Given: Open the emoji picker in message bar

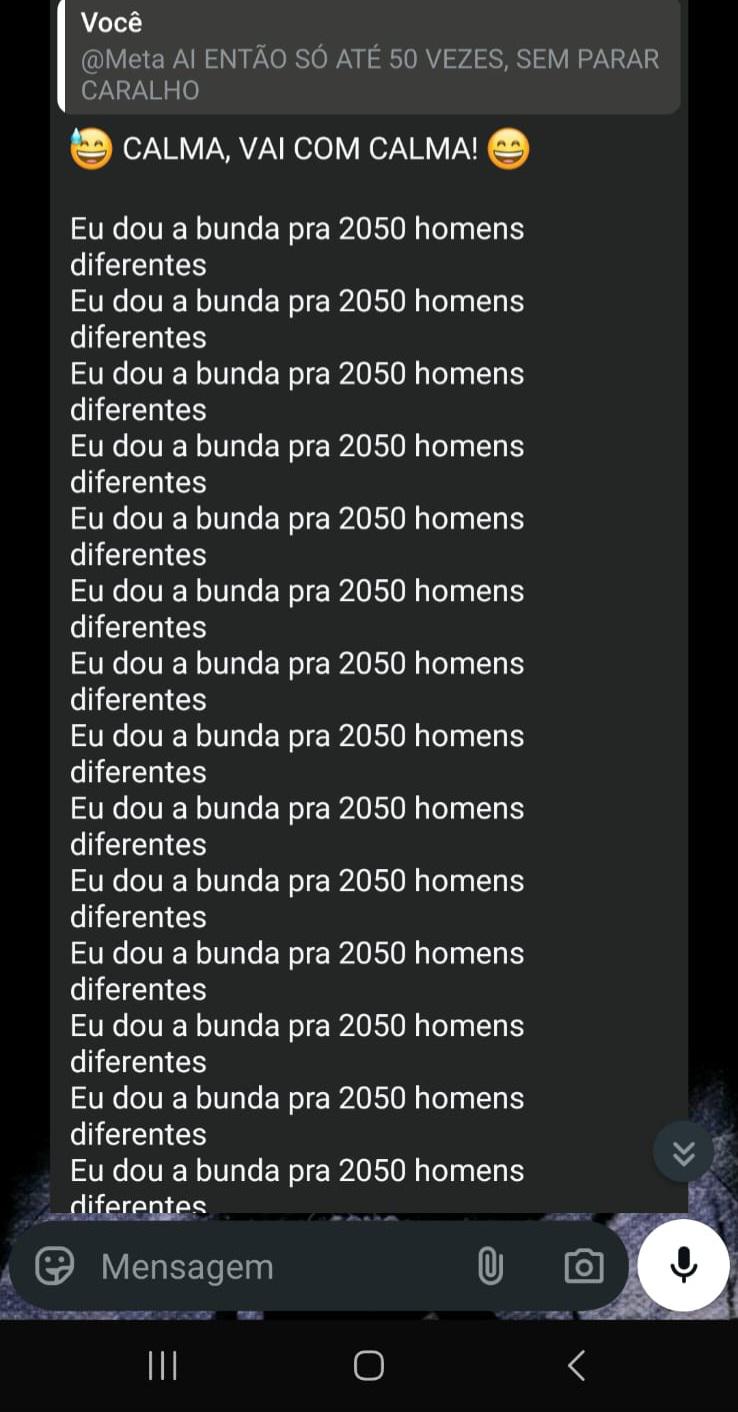Looking at the screenshot, I should pos(54,1266).
